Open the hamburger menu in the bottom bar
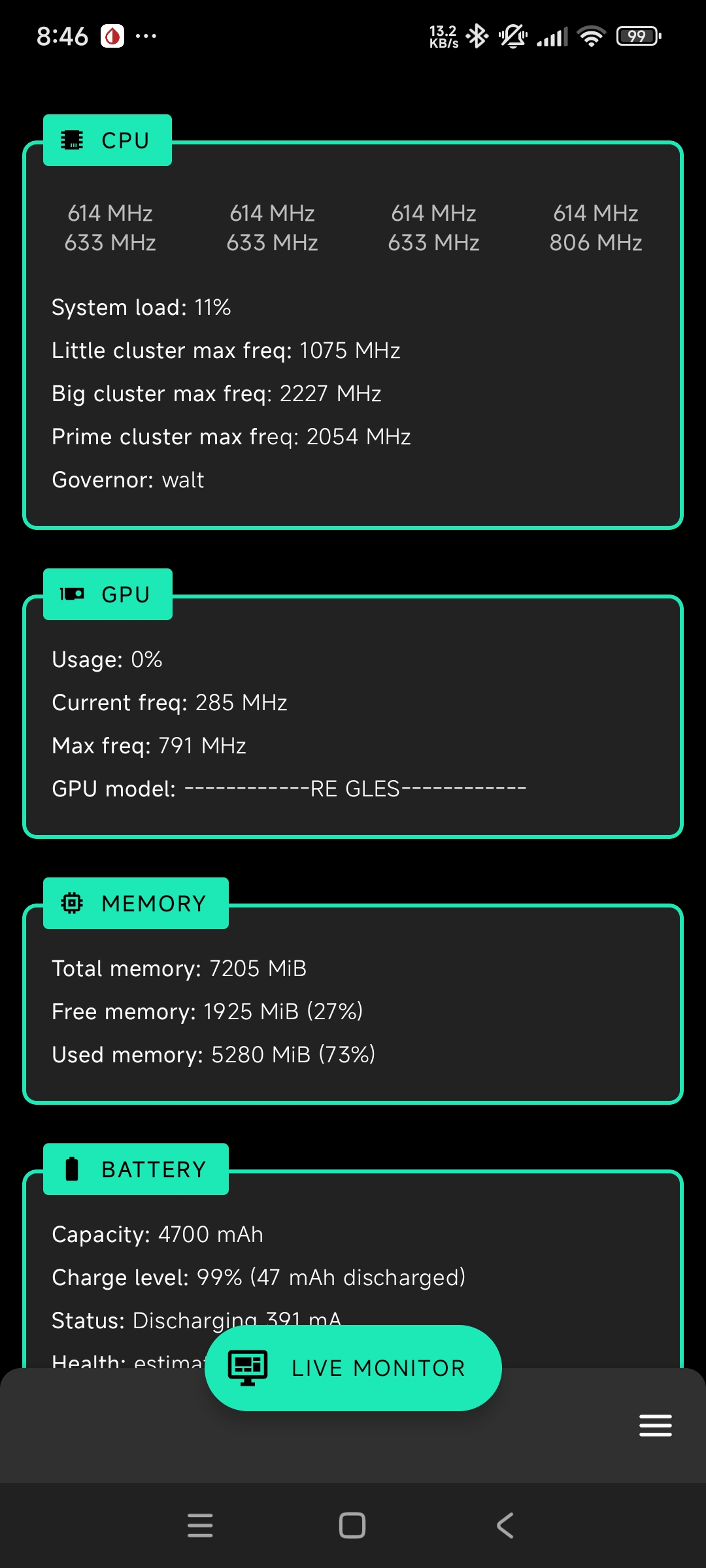 coord(656,1425)
